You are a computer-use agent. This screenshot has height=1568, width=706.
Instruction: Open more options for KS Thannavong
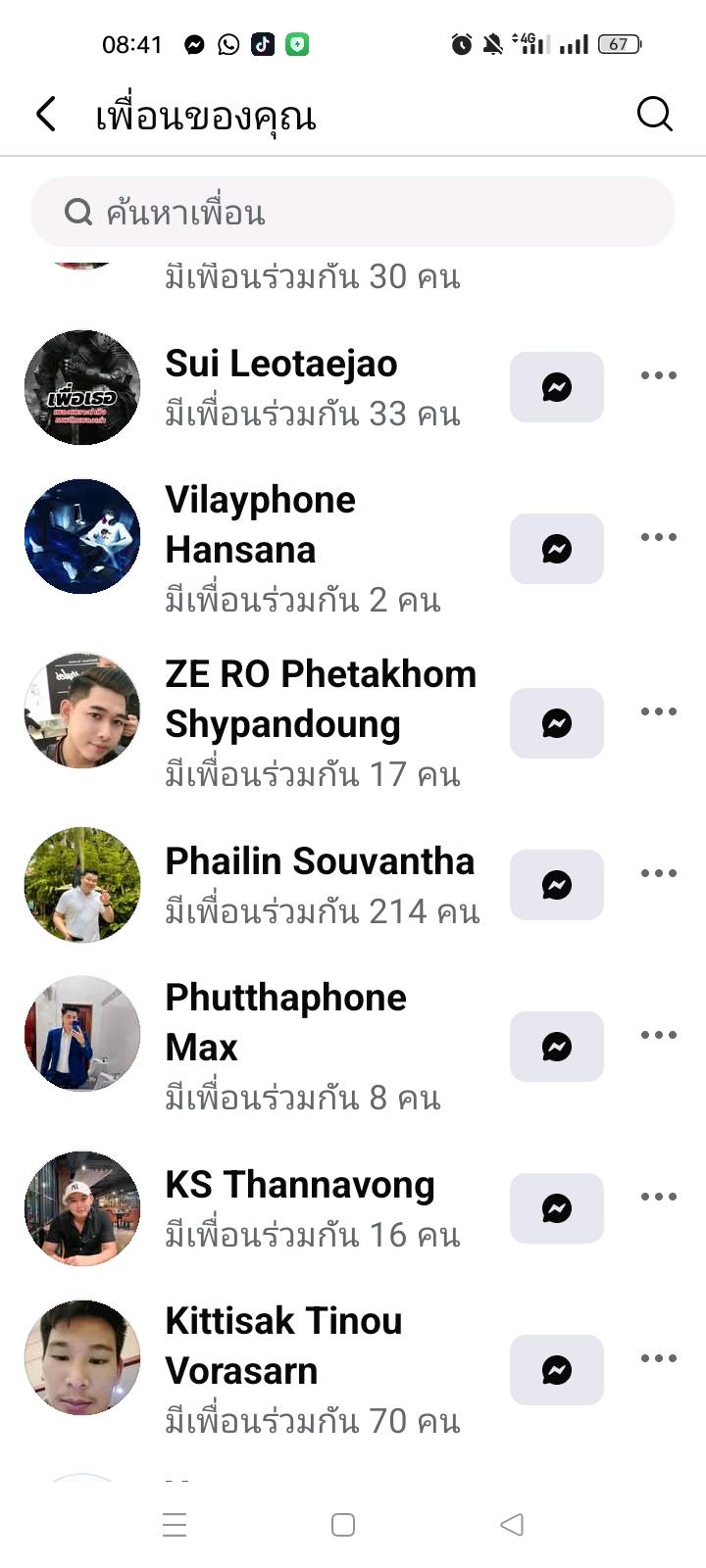click(658, 1197)
